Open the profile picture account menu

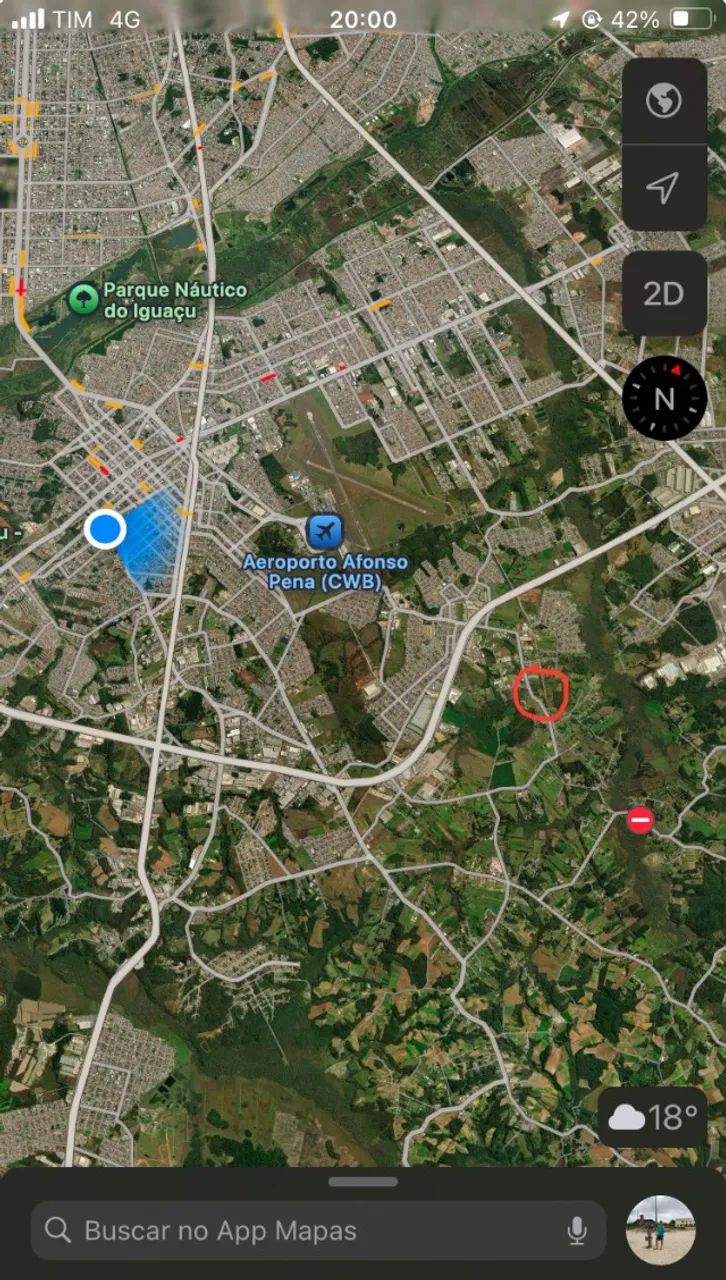[x=660, y=1230]
